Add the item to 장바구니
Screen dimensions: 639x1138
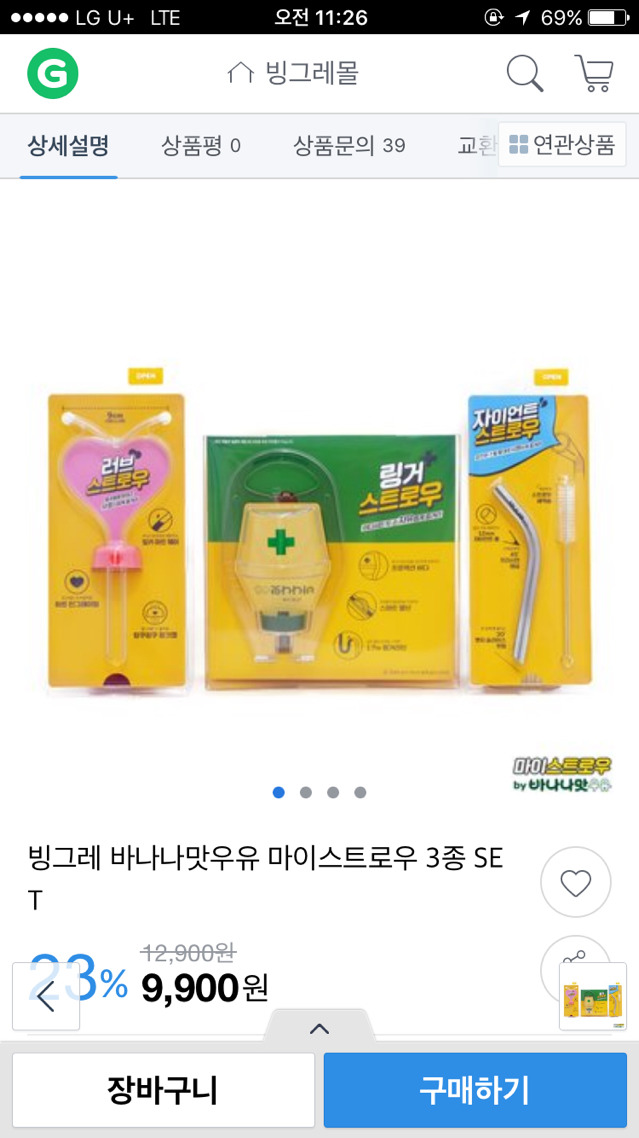163,1089
